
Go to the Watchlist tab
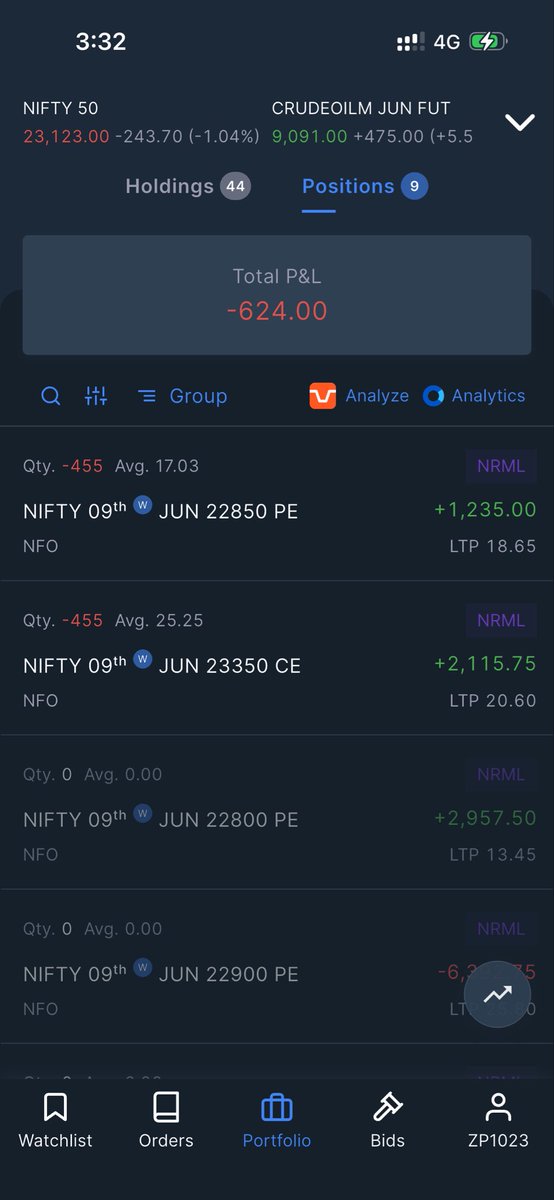click(x=56, y=1120)
